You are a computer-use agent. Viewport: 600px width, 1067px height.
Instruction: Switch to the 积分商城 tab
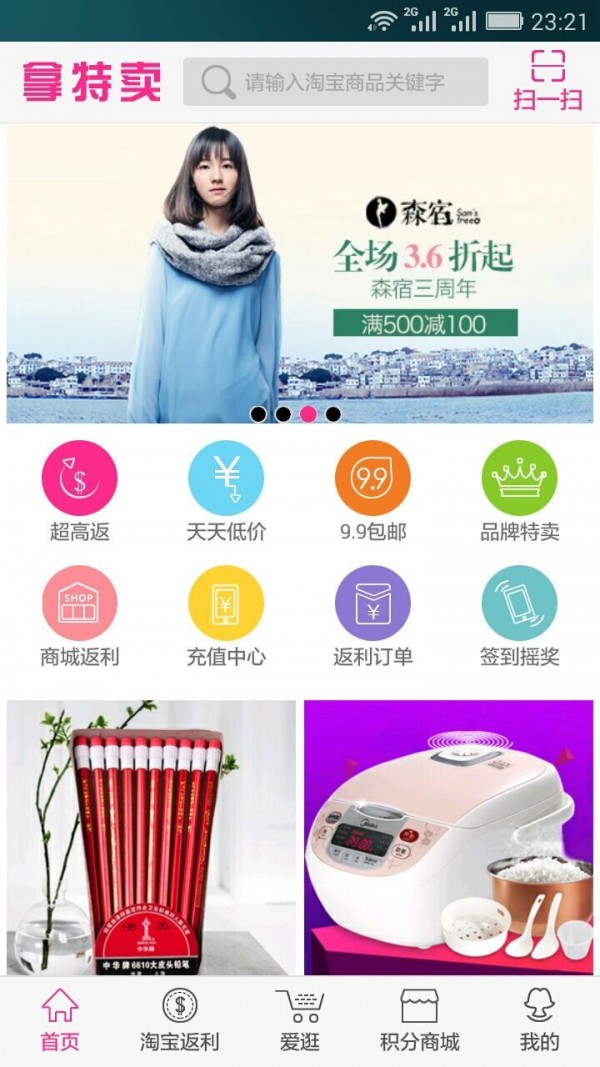[419, 1020]
